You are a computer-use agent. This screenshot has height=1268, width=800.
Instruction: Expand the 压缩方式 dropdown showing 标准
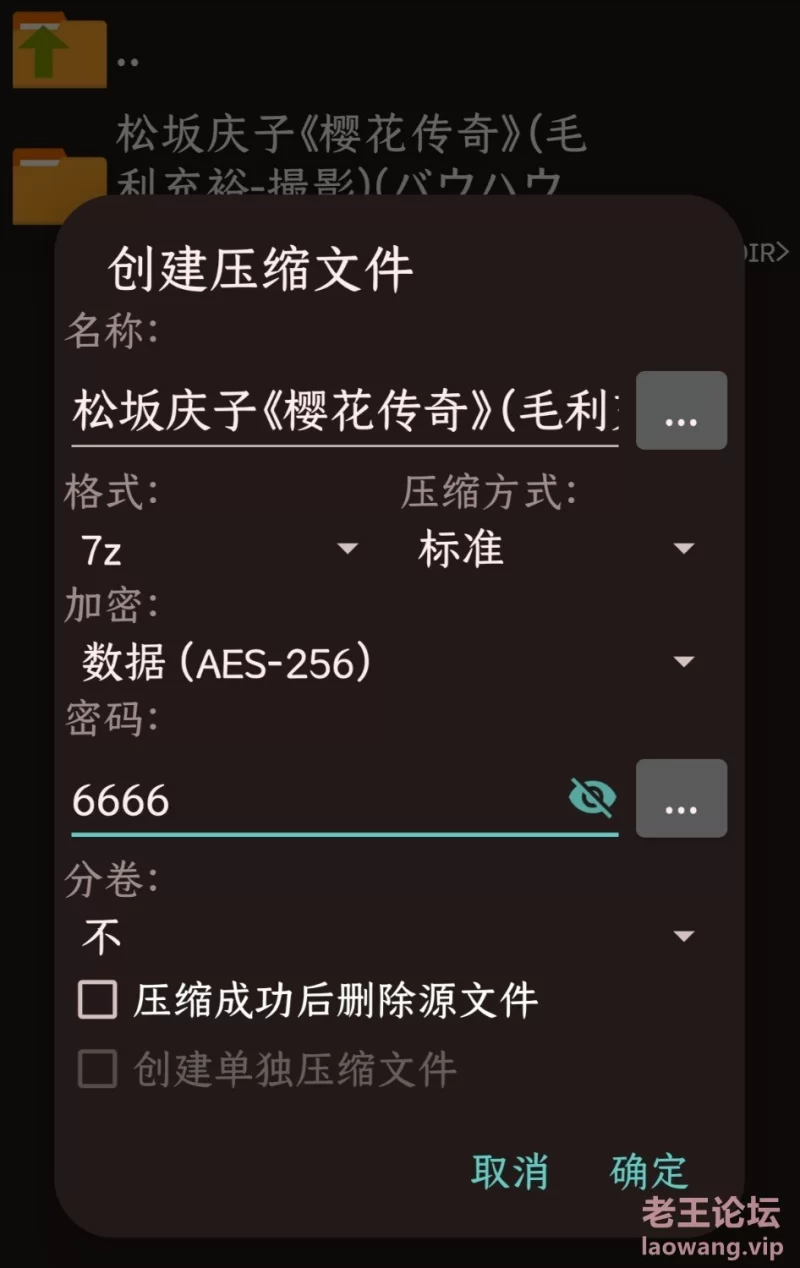coord(555,549)
